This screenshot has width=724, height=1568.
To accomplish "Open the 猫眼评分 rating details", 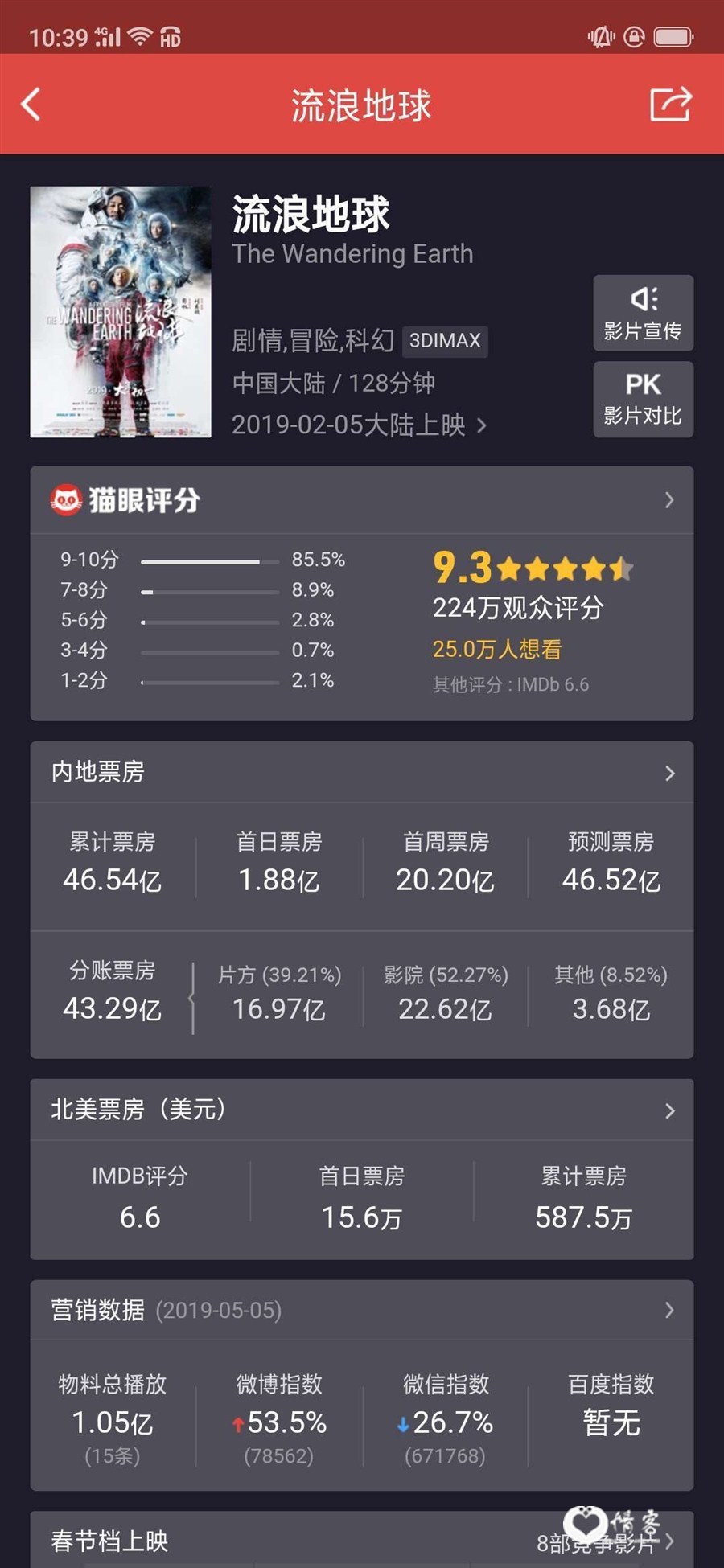I will [362, 500].
